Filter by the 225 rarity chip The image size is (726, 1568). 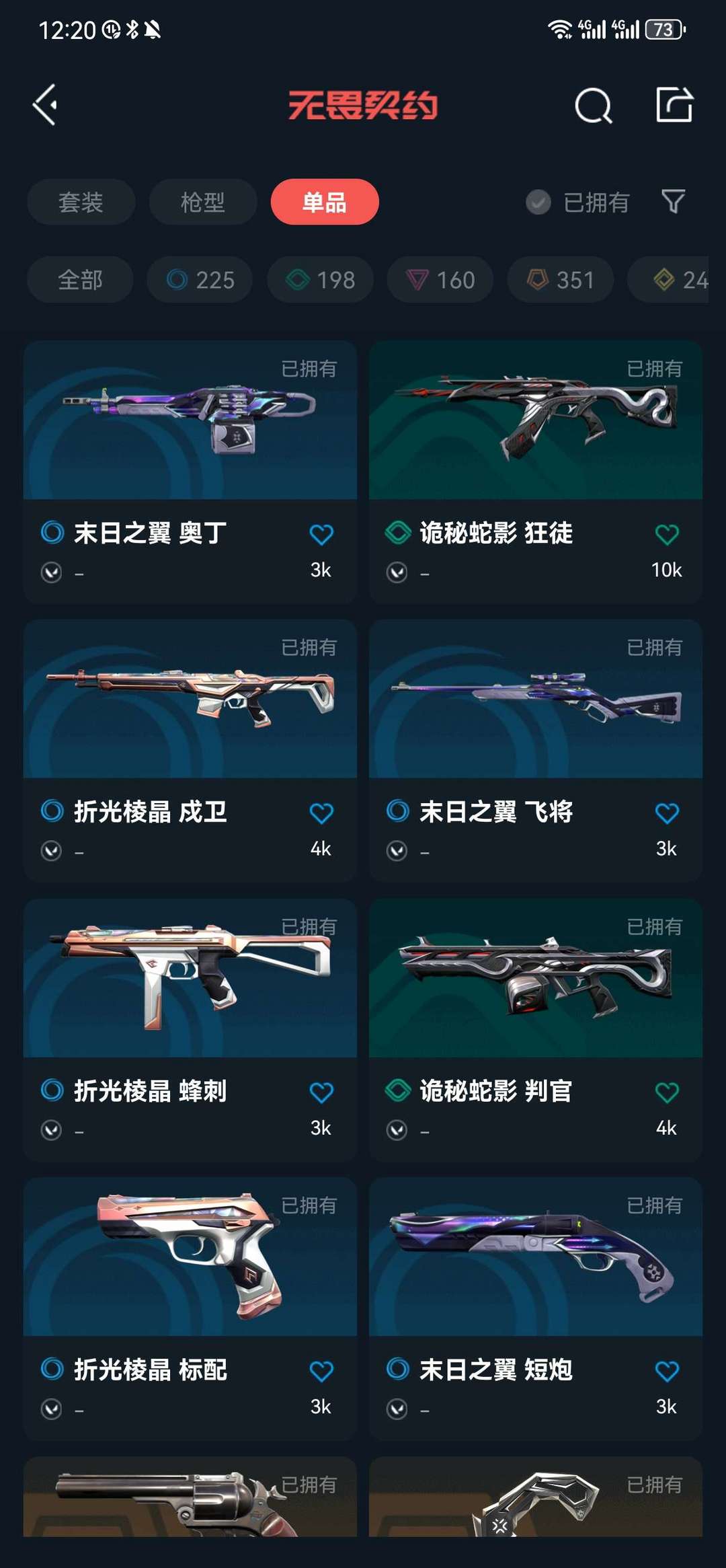[200, 279]
